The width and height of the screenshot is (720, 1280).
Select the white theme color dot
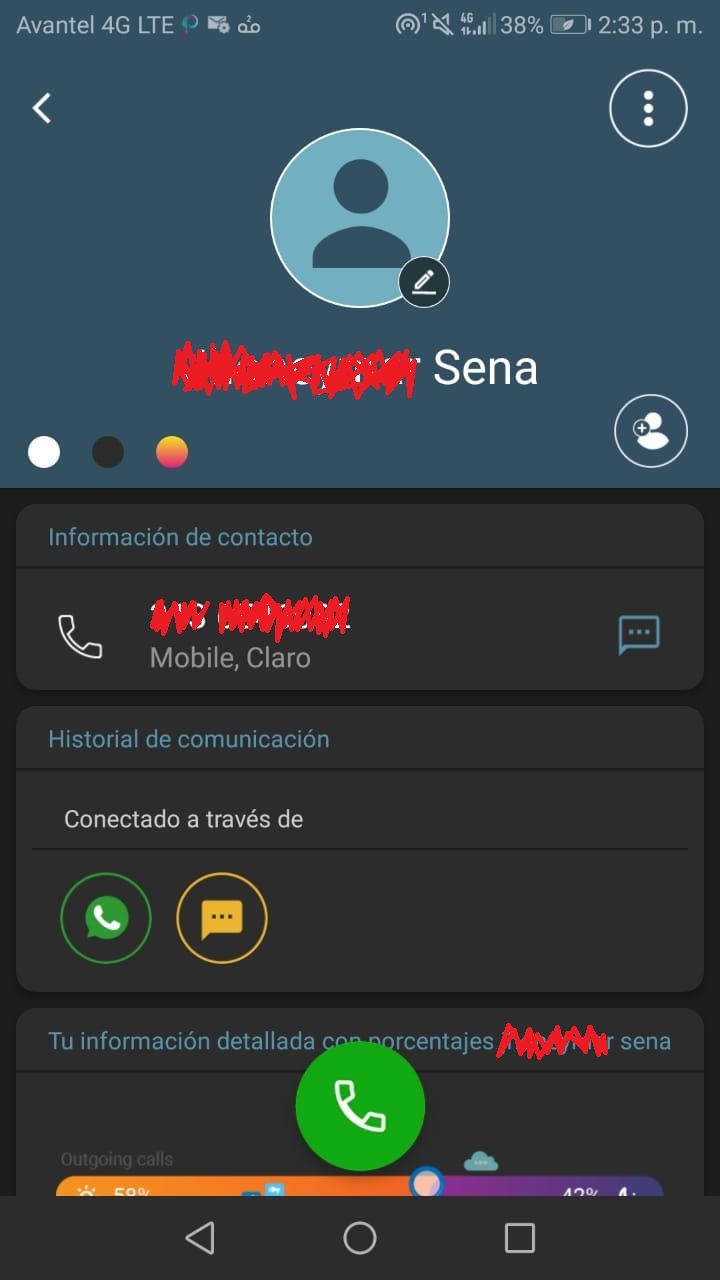coord(44,452)
